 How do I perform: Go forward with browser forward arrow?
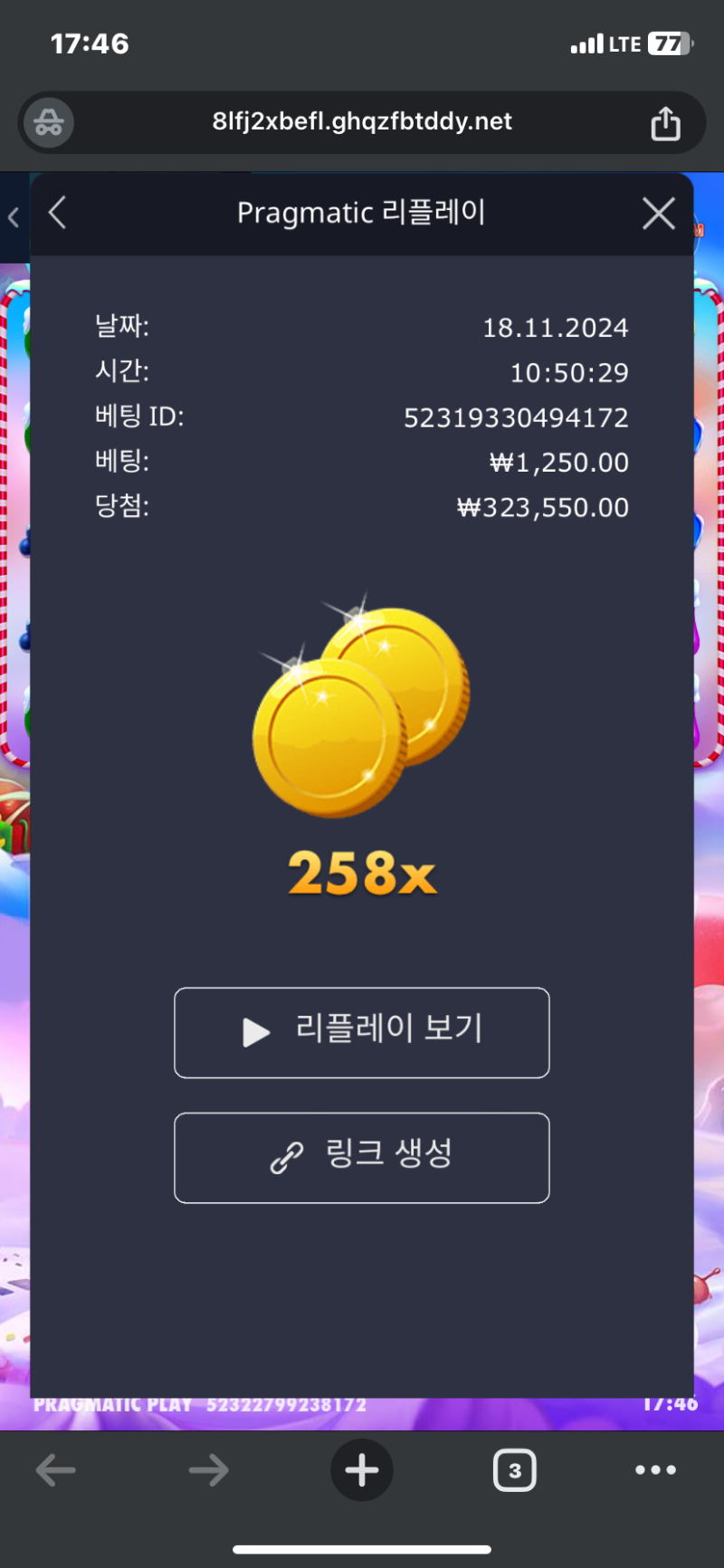coord(208,1470)
